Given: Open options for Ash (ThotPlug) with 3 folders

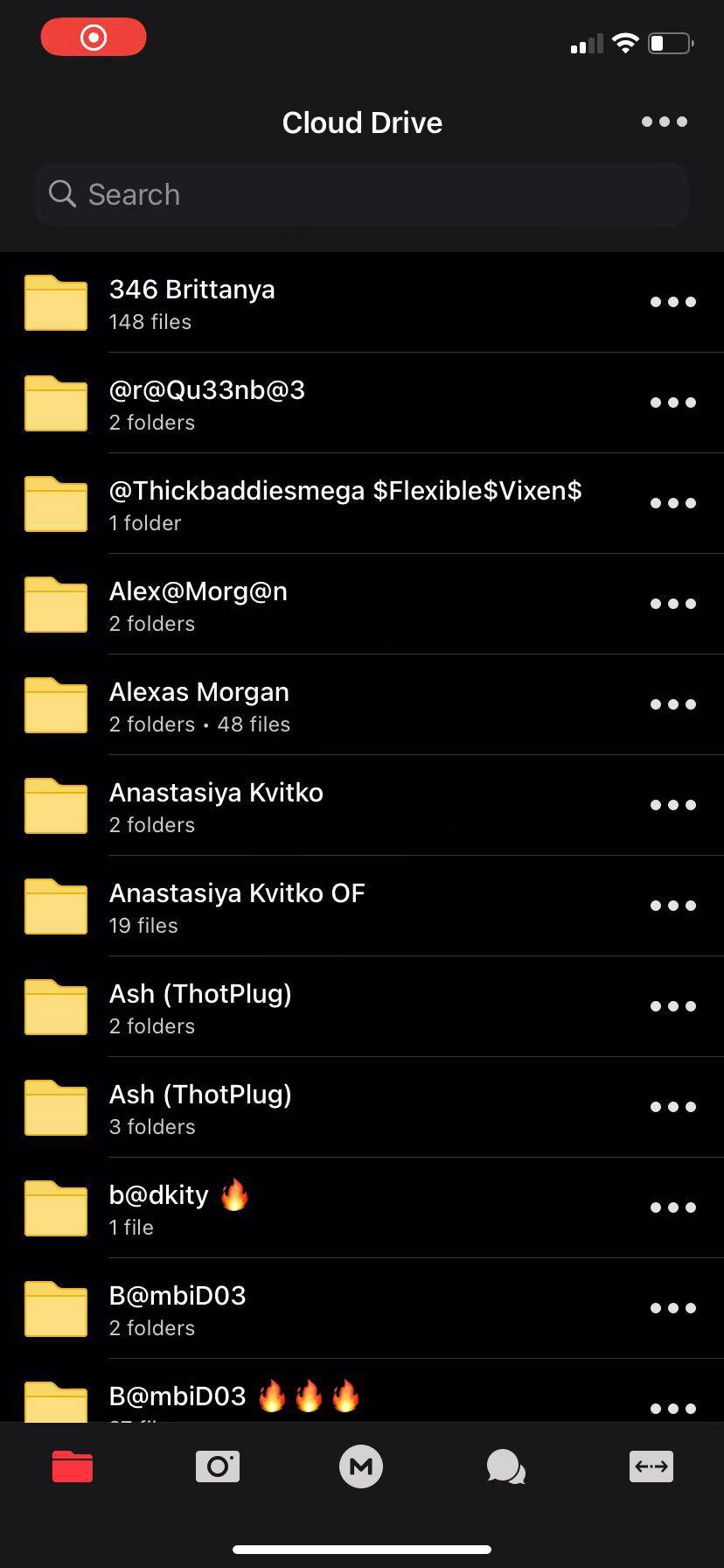Looking at the screenshot, I should (672, 1107).
